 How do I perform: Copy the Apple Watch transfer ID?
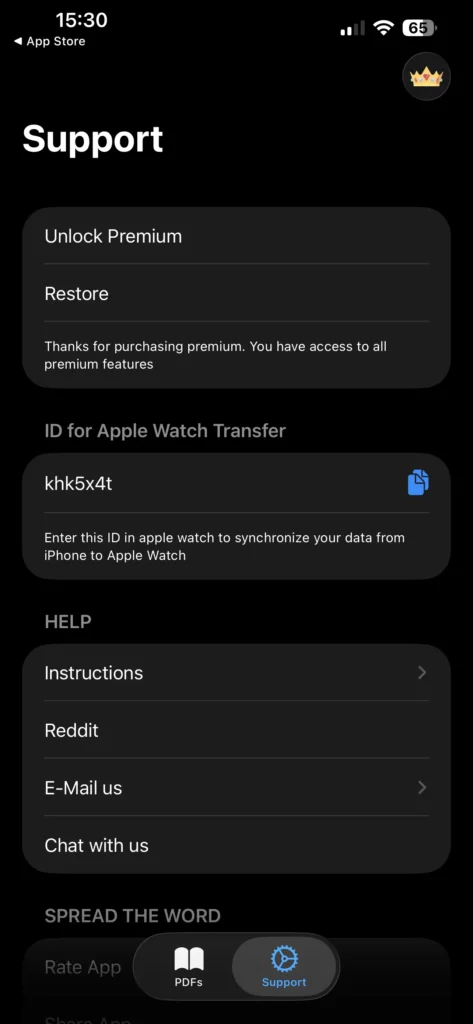418,483
